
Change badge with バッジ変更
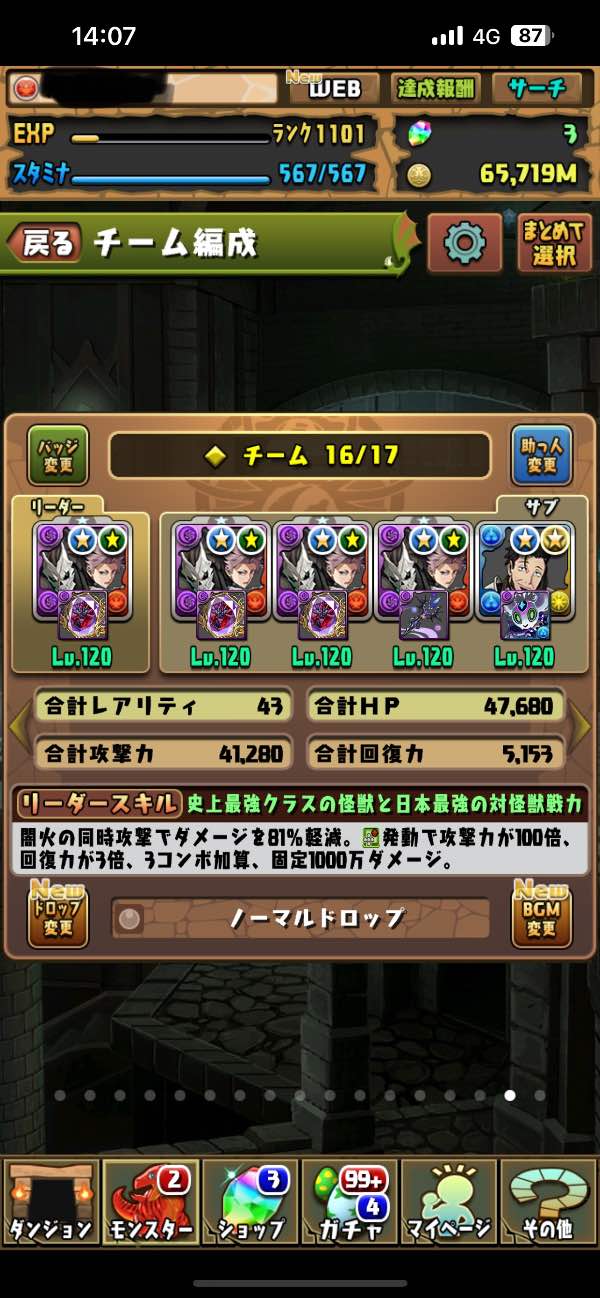coord(58,455)
